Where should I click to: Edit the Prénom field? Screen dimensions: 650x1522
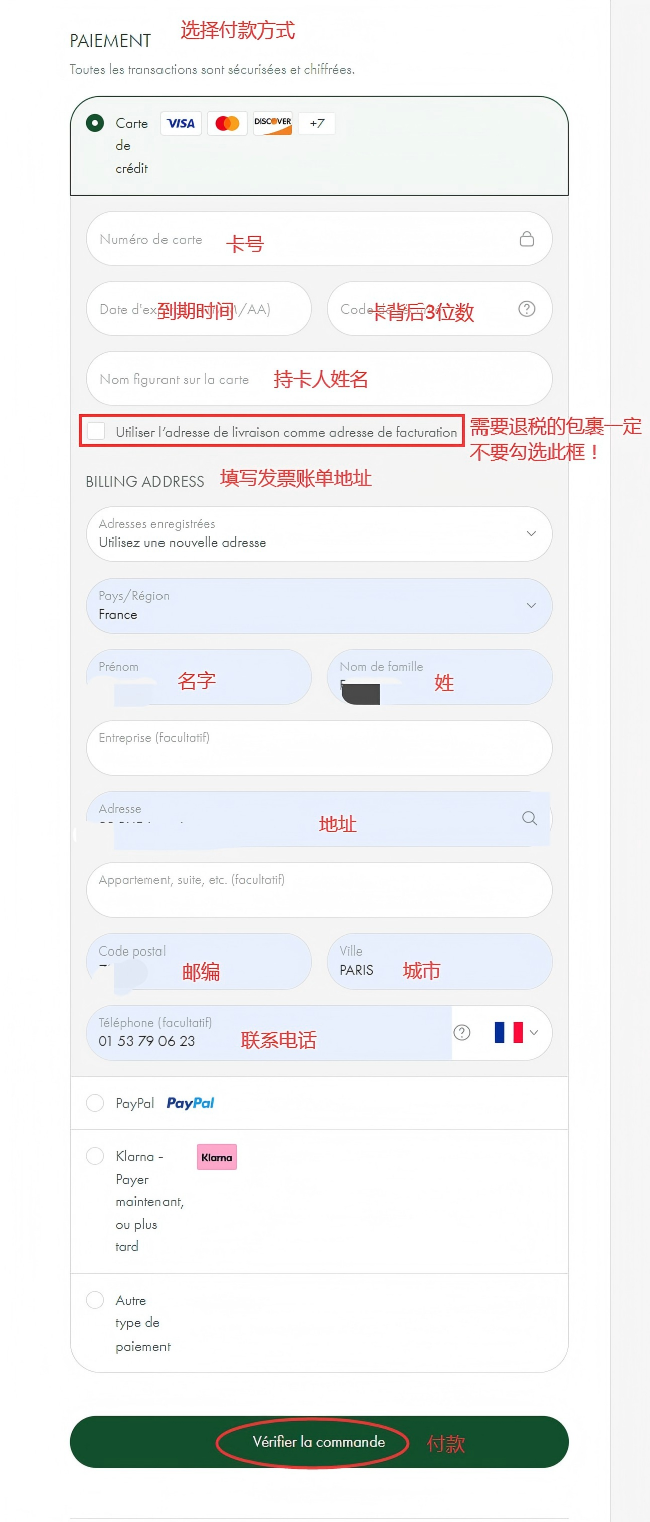(198, 678)
